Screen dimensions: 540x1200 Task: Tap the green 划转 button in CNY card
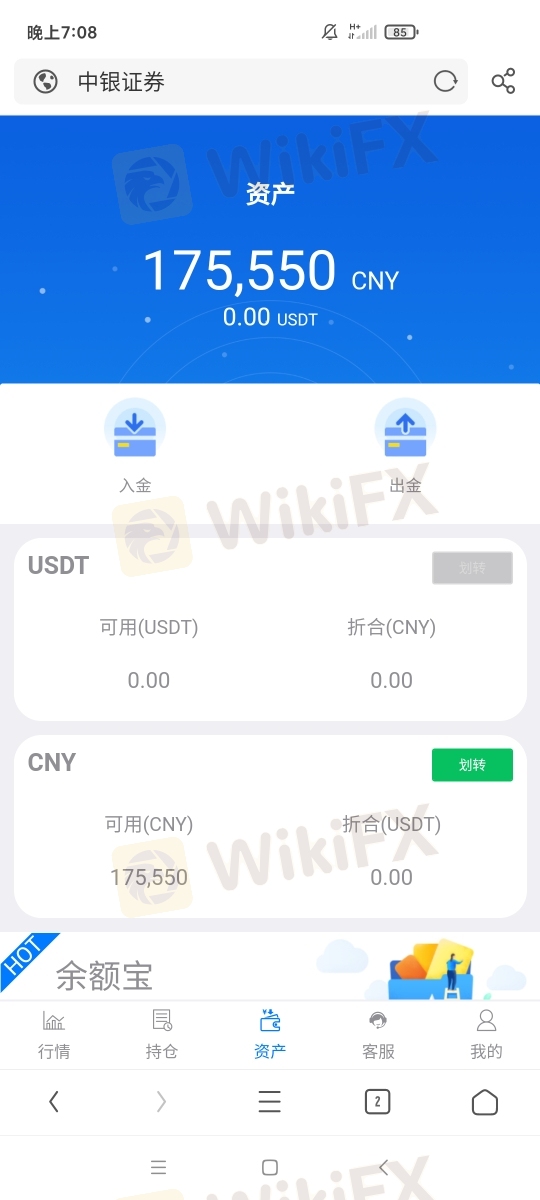click(x=472, y=765)
